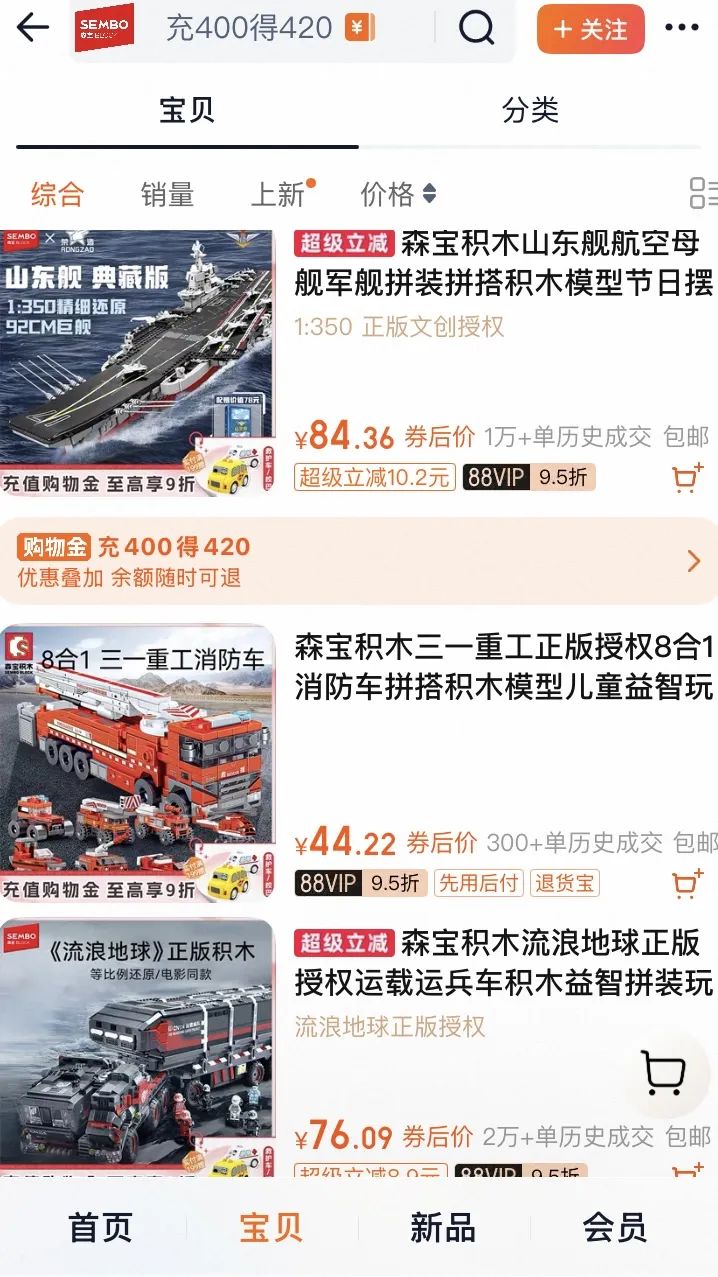The height and width of the screenshot is (1277, 718).
Task: Go to the 首页 bottom tab
Action: coord(100,1227)
